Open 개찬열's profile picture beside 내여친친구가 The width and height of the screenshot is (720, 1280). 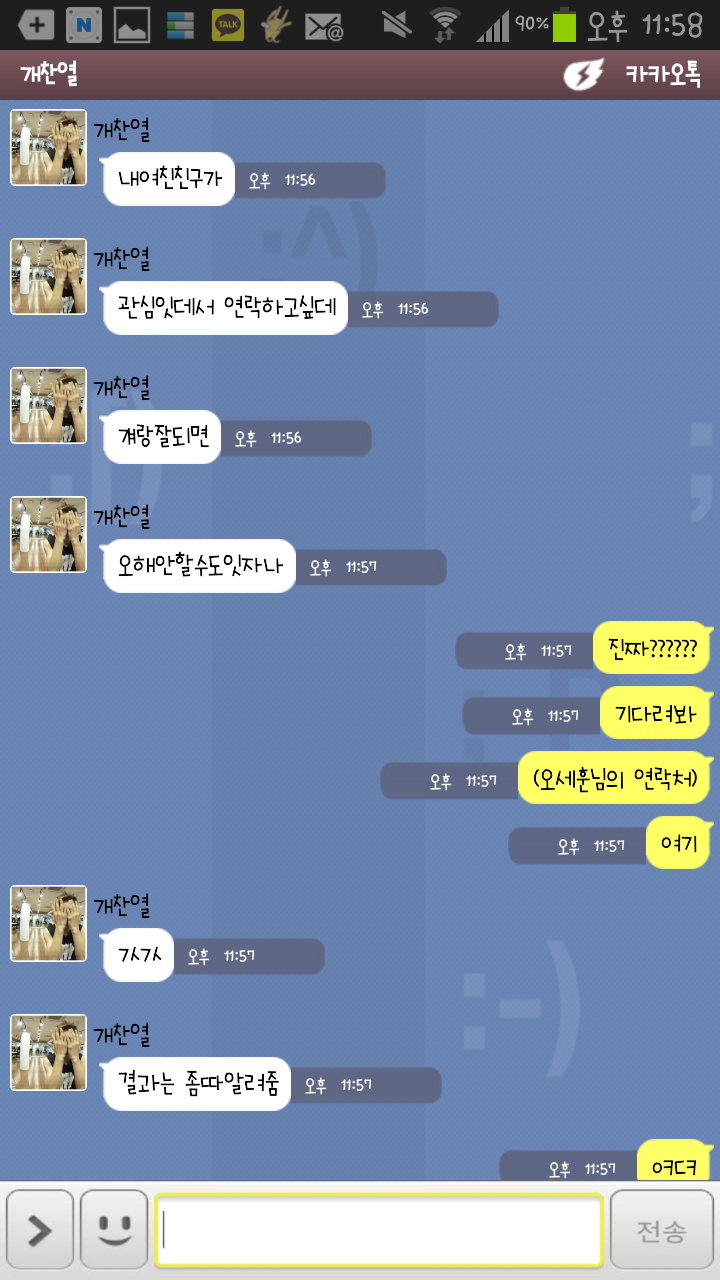coord(48,148)
